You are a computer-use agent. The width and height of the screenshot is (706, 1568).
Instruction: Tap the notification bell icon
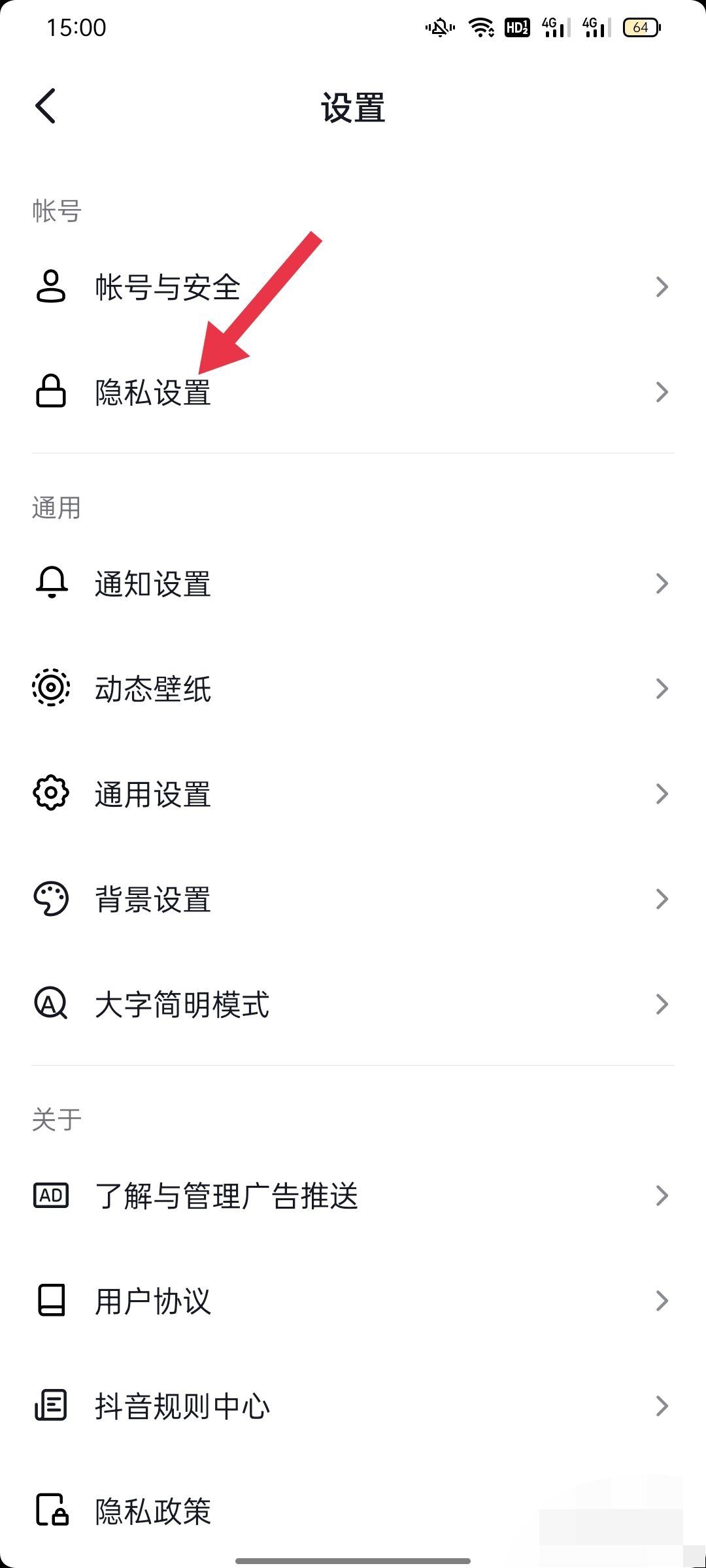[52, 583]
